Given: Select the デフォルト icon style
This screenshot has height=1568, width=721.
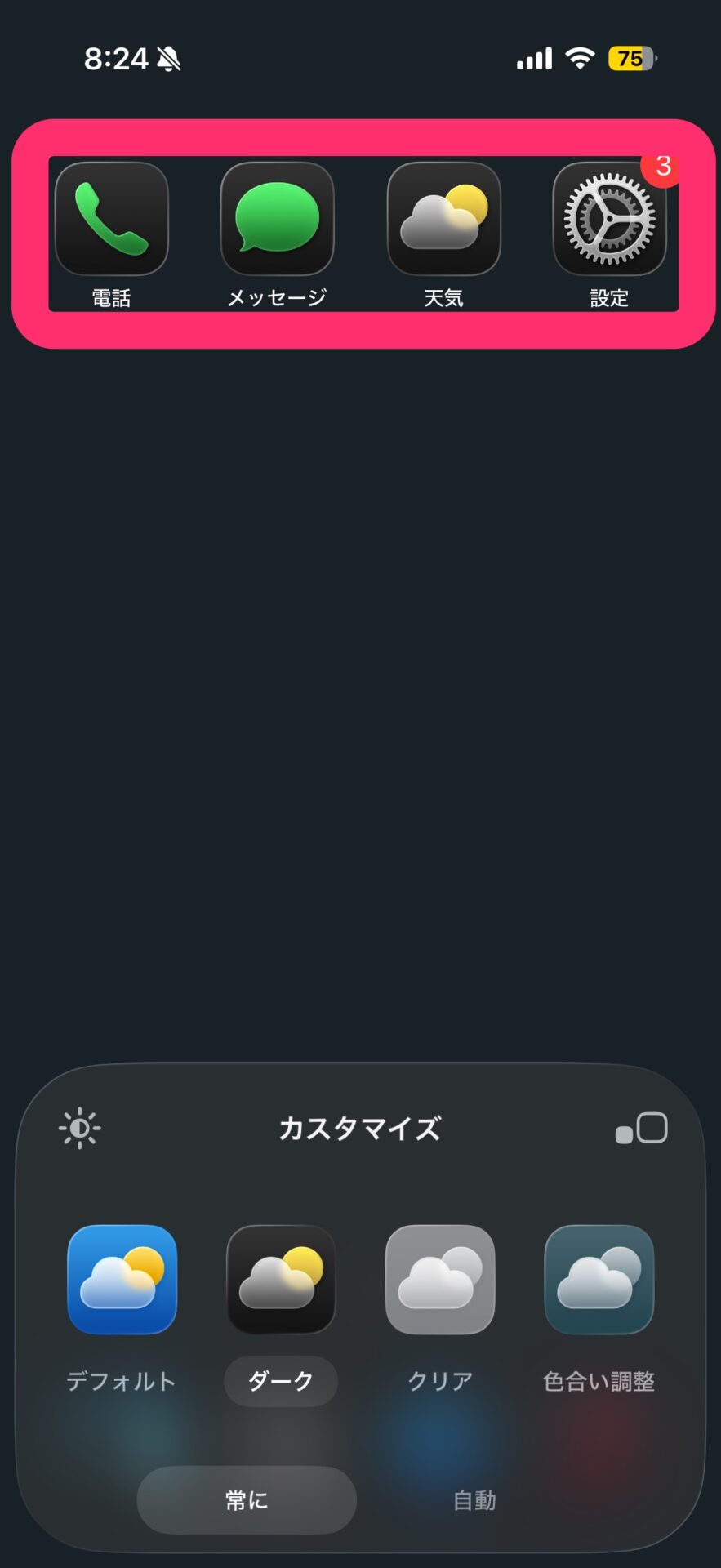Looking at the screenshot, I should point(122,1280).
